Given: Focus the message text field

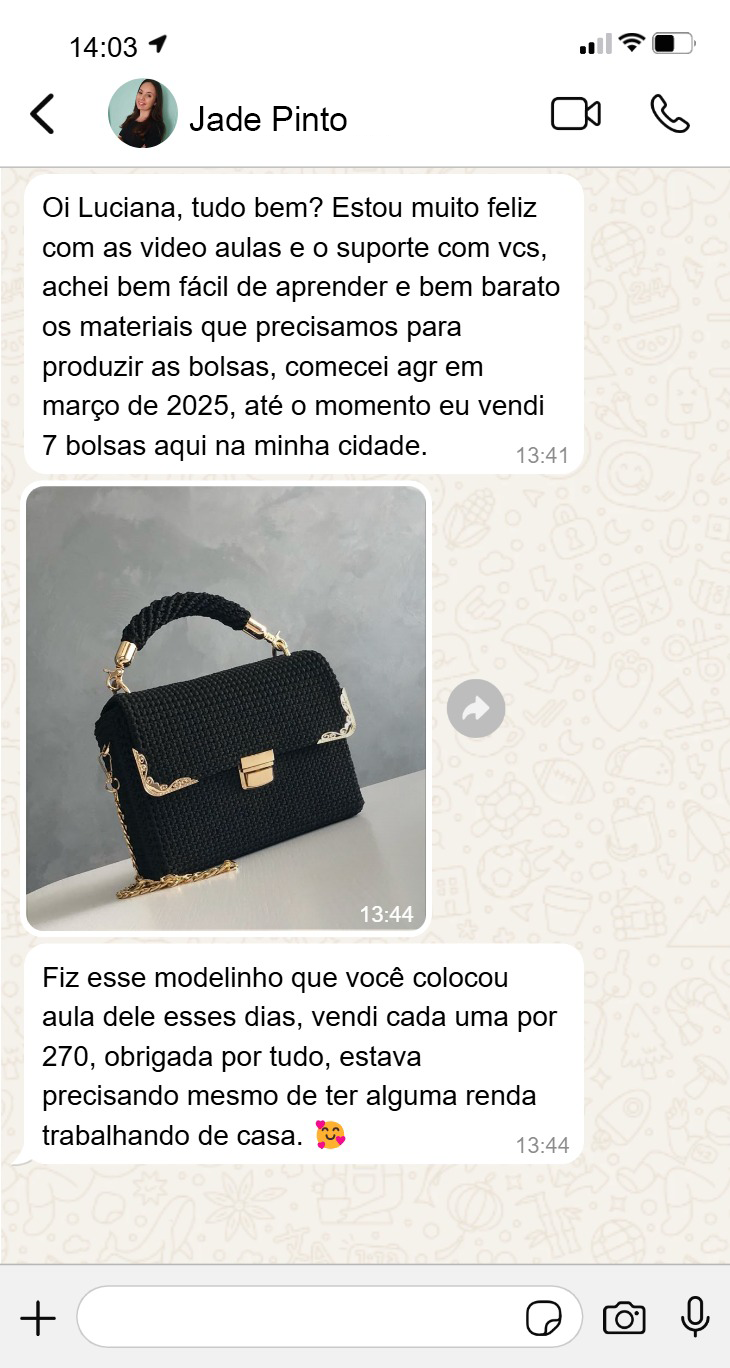Looking at the screenshot, I should [x=300, y=1319].
